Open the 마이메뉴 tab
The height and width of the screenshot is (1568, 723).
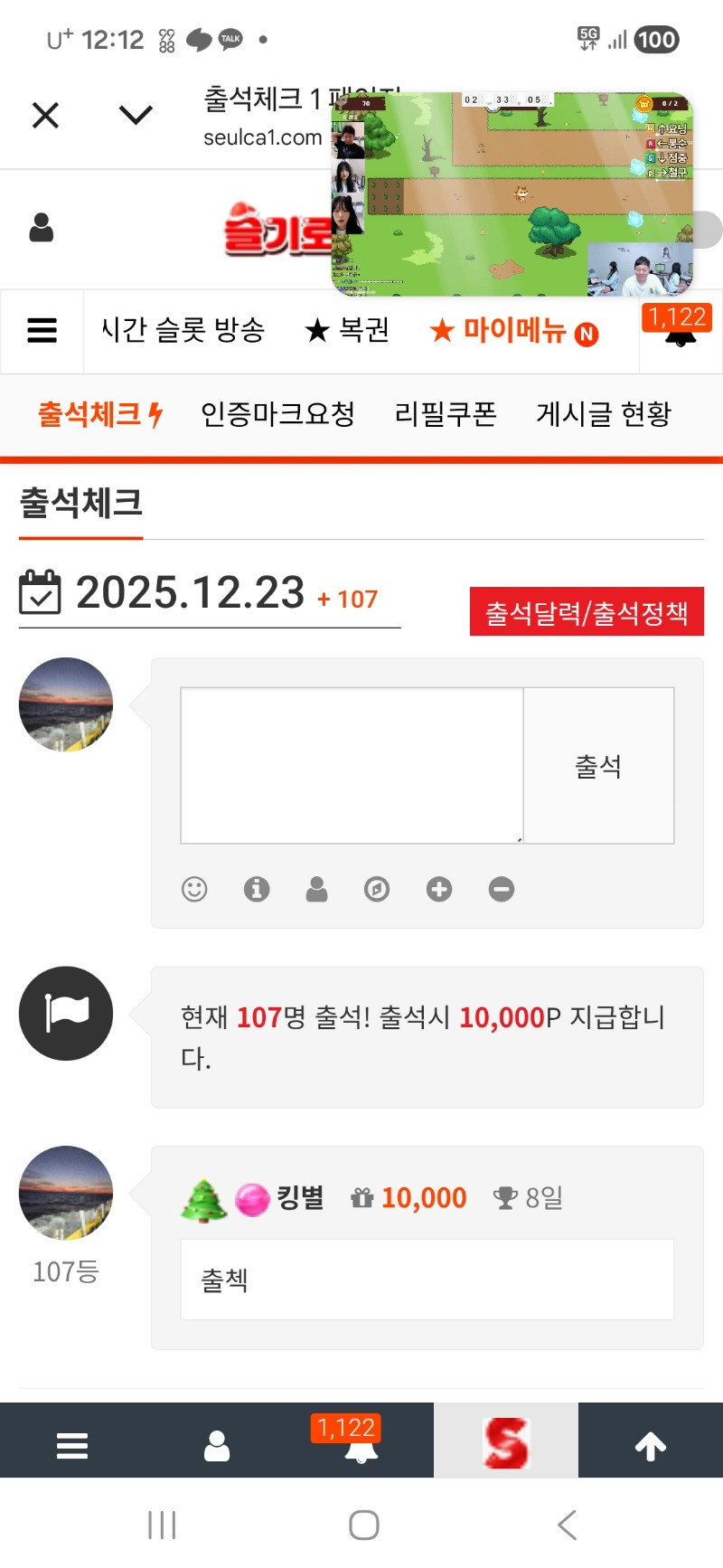tap(512, 332)
